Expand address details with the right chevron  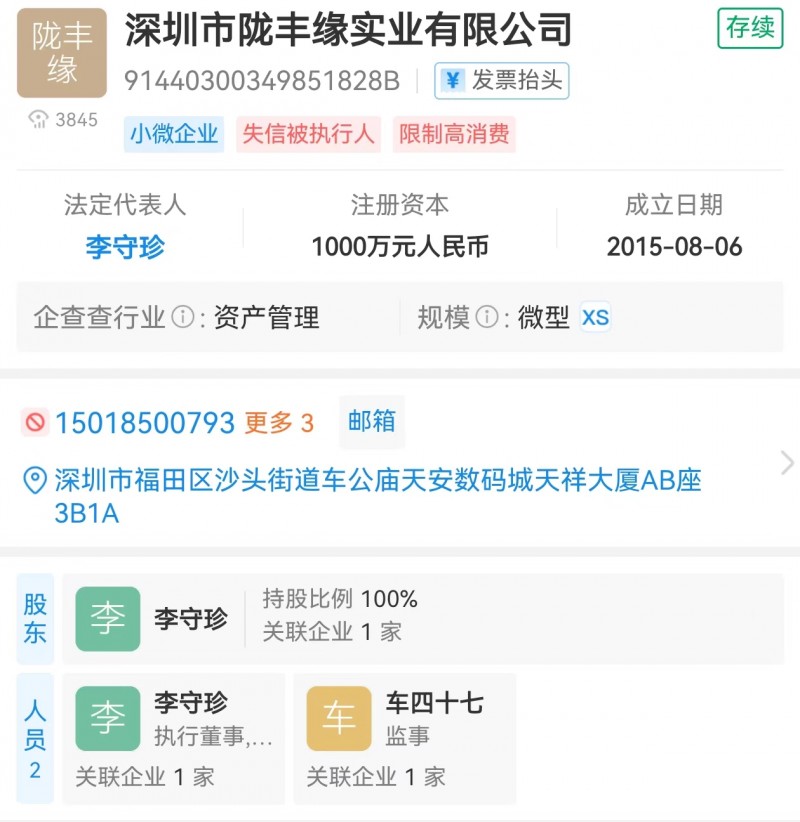coord(786,463)
